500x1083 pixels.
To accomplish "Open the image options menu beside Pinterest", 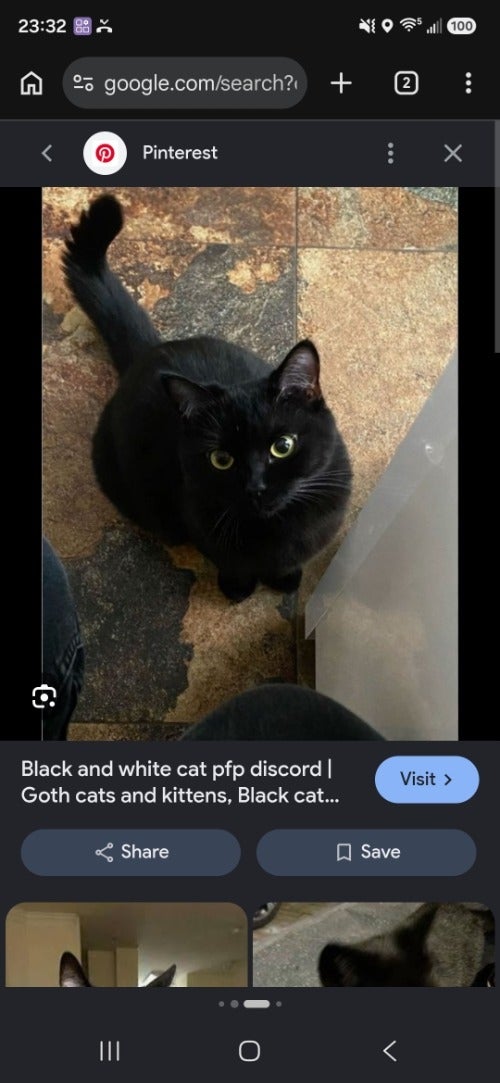I will (x=390, y=153).
